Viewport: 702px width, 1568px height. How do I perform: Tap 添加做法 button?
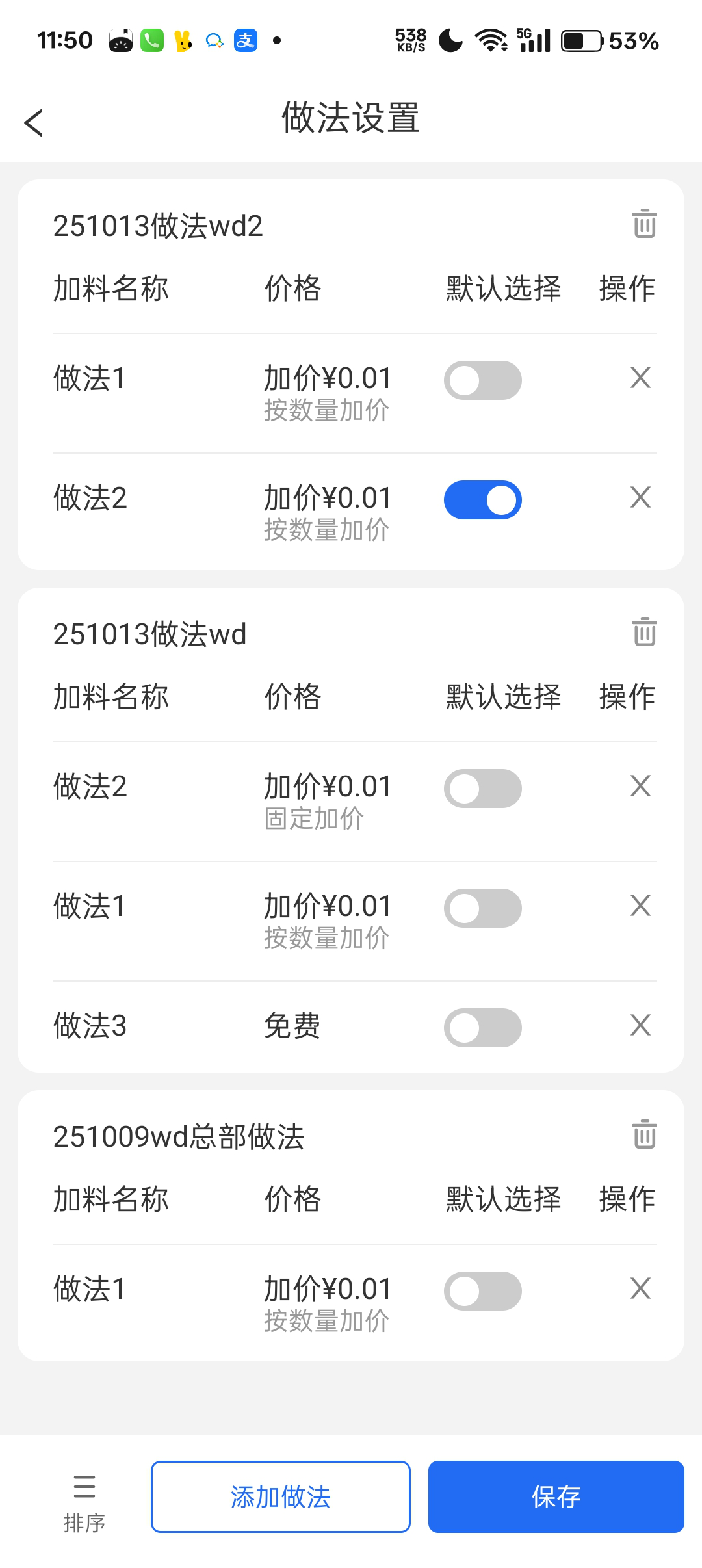(280, 1496)
